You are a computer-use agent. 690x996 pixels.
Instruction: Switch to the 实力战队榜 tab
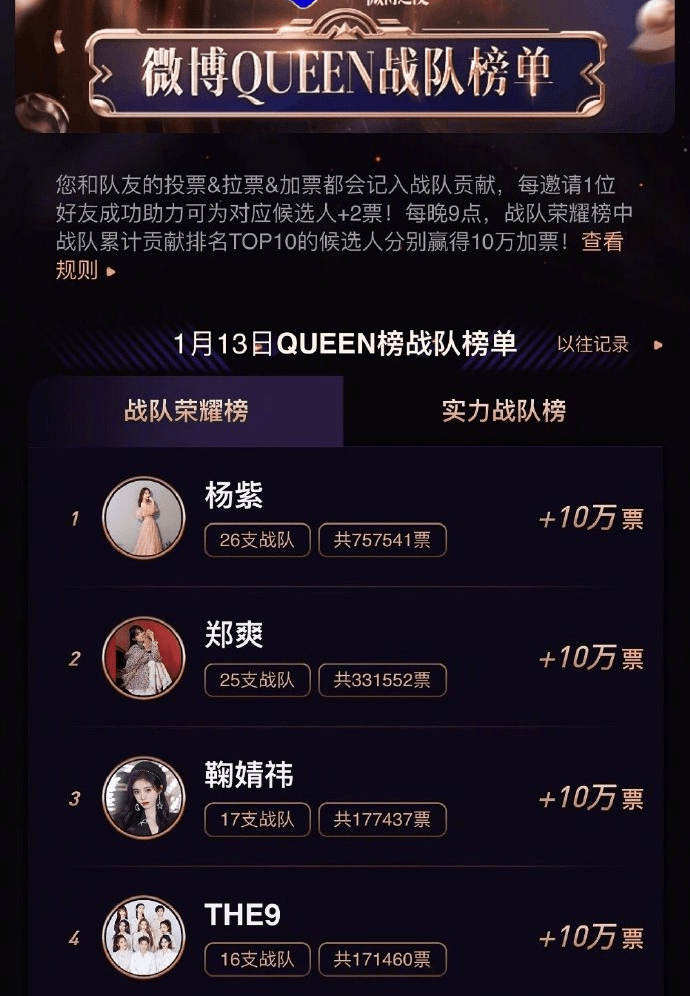(503, 411)
